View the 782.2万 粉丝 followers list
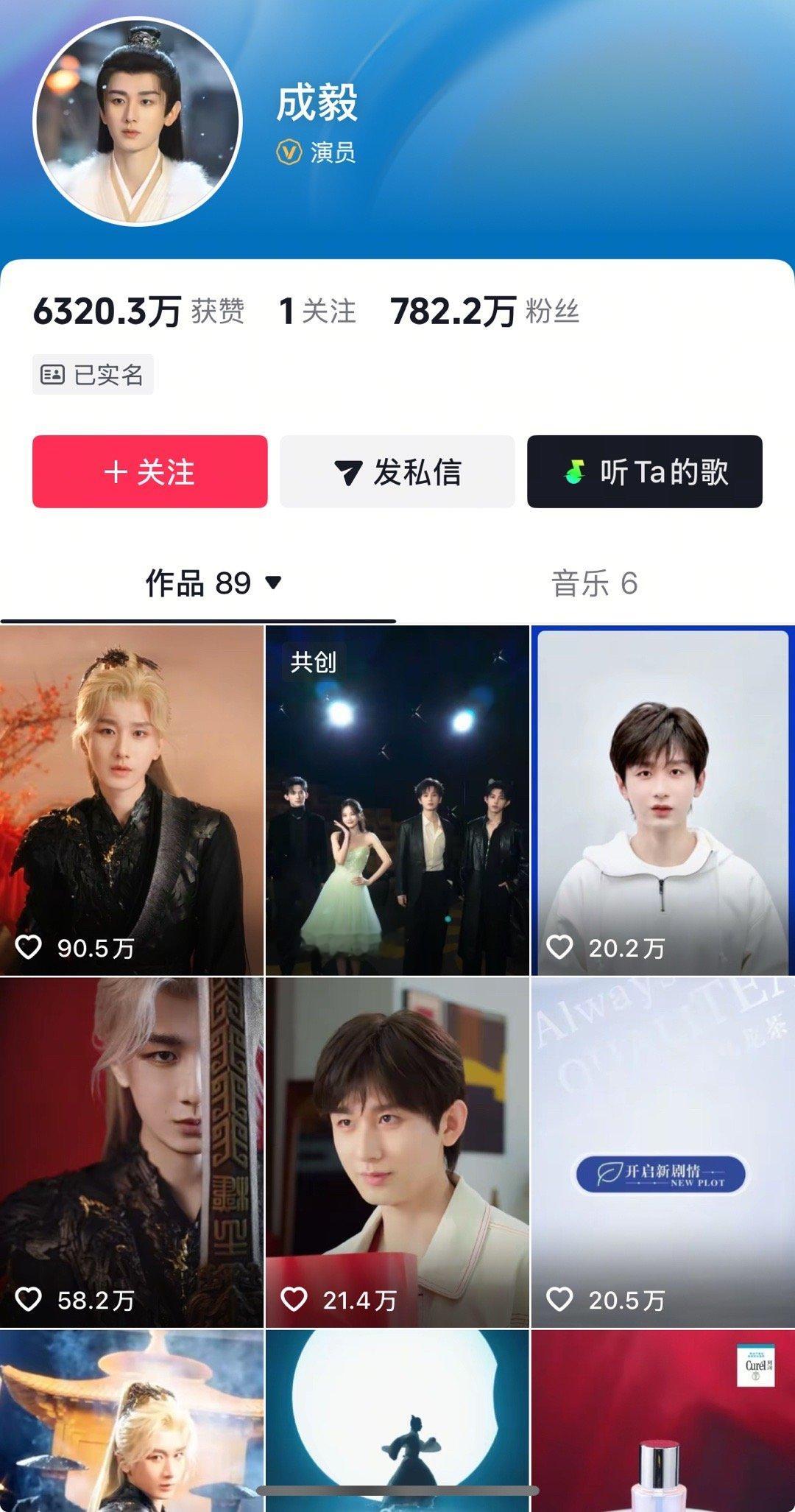Image resolution: width=795 pixels, height=1512 pixels. [x=484, y=312]
